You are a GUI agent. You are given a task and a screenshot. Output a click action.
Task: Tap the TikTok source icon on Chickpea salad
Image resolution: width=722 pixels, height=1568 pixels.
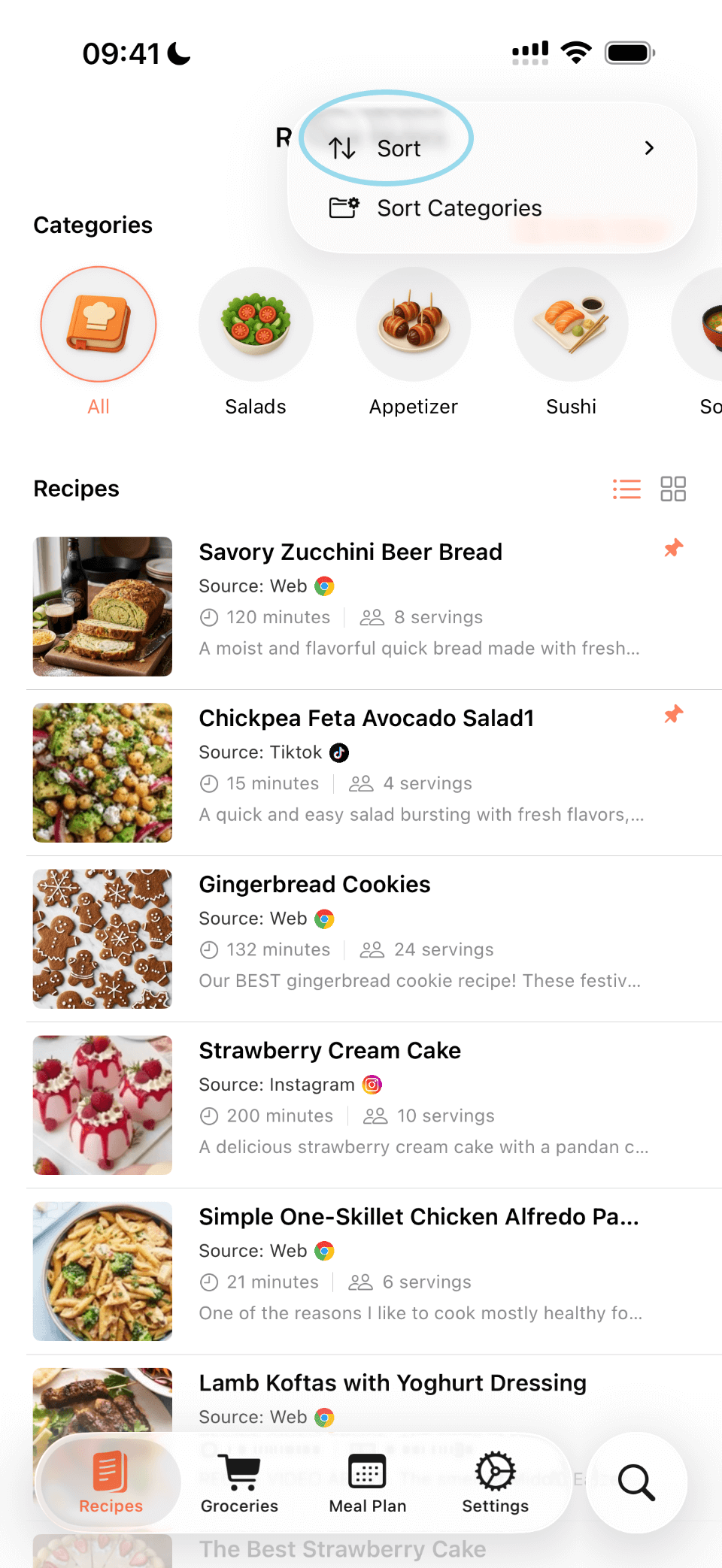pos(339,752)
